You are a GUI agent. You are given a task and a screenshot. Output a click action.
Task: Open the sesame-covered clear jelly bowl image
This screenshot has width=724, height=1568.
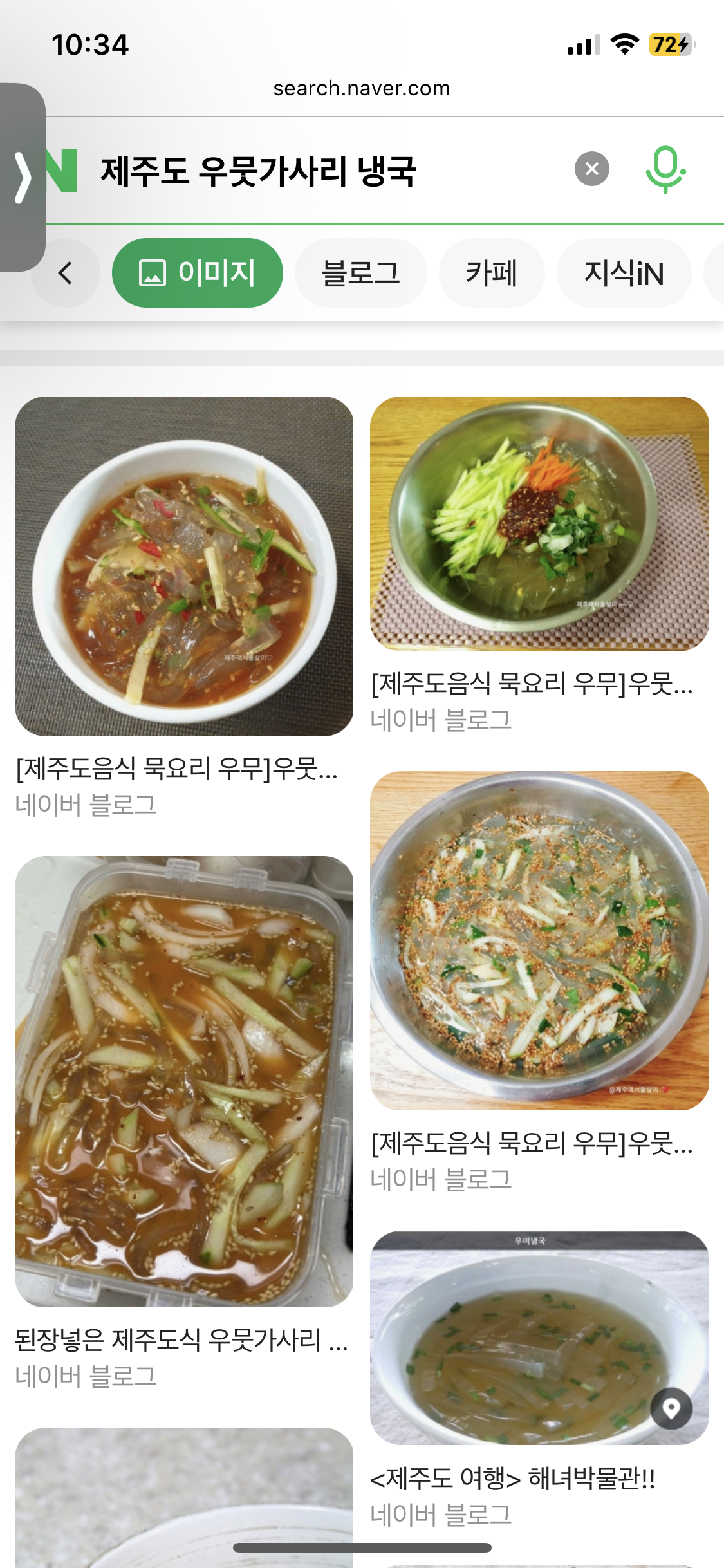[539, 940]
